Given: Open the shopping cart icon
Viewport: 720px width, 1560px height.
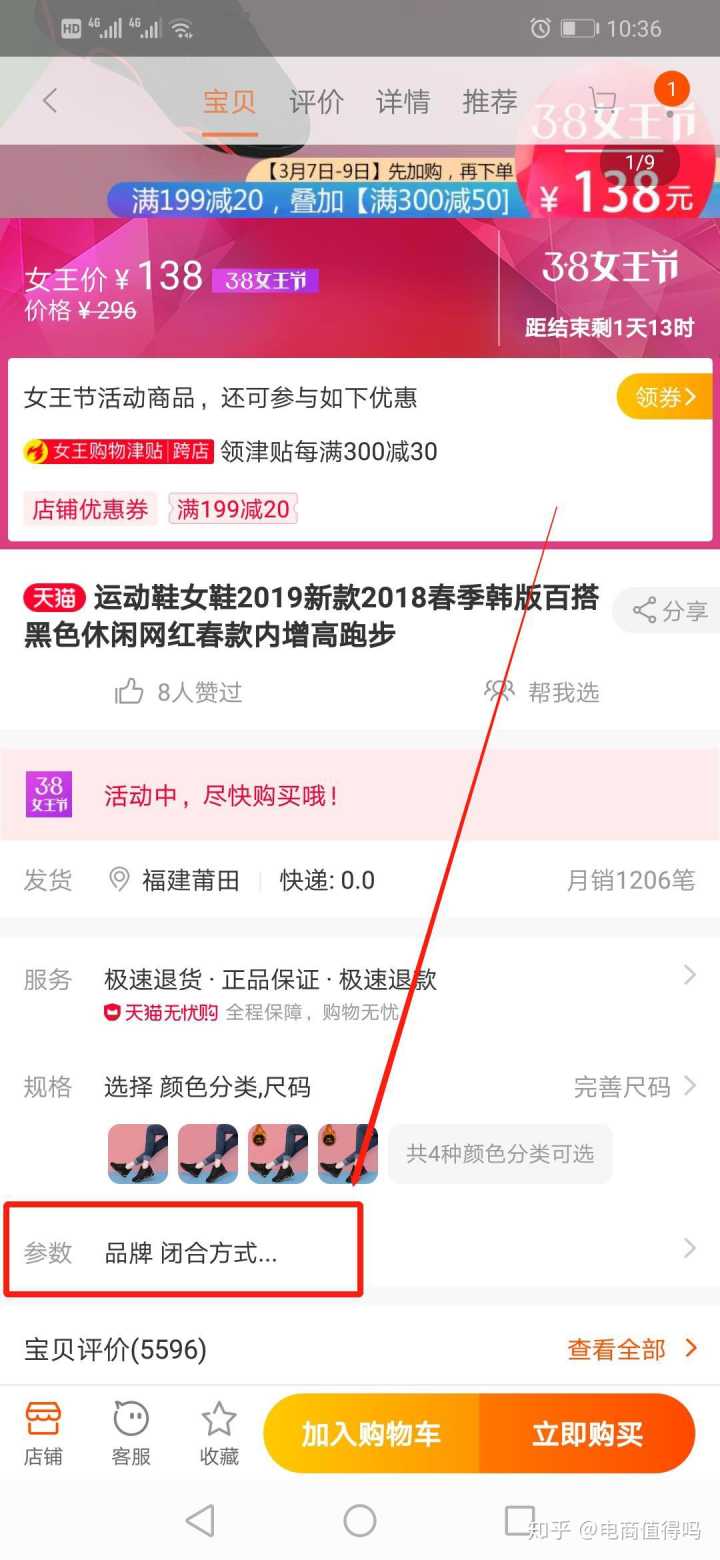Looking at the screenshot, I should (x=603, y=100).
